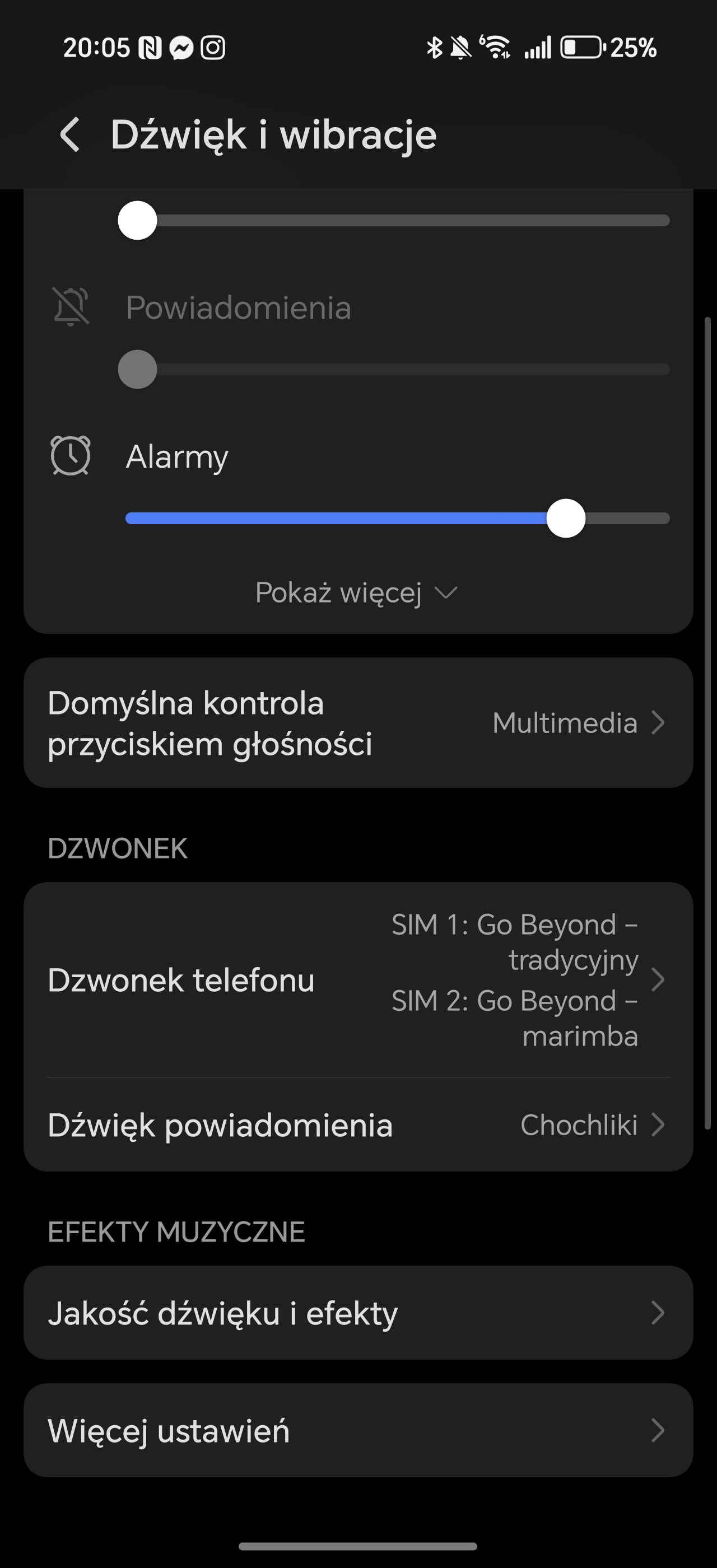
Task: Tap the Alarmy clock icon
Action: pyautogui.click(x=71, y=456)
